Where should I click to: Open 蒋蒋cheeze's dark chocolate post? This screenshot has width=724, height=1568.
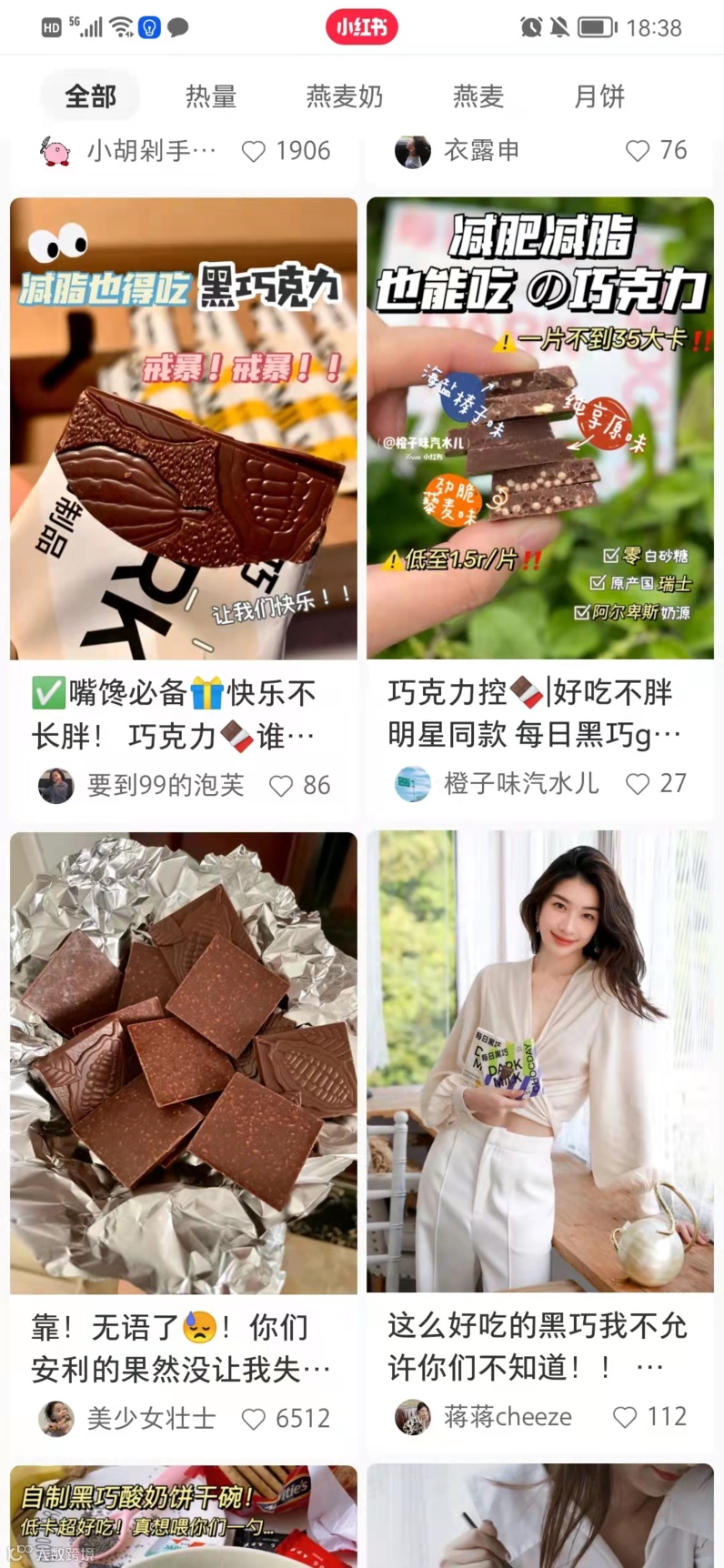point(540,1061)
